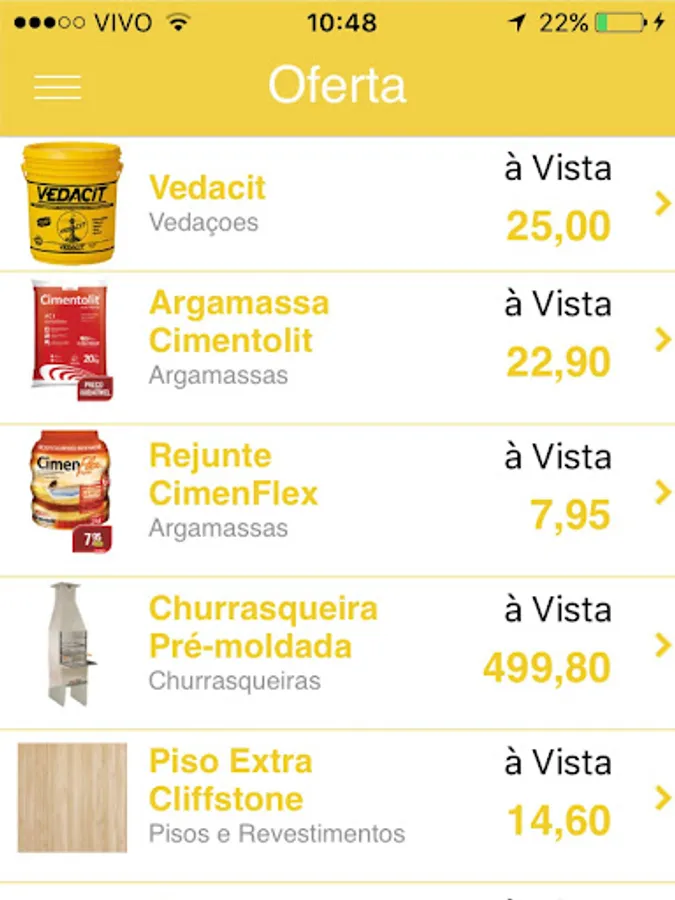Select the Rejunte CimenFlex offer
Image resolution: width=675 pixels, height=900 pixels.
(x=337, y=493)
